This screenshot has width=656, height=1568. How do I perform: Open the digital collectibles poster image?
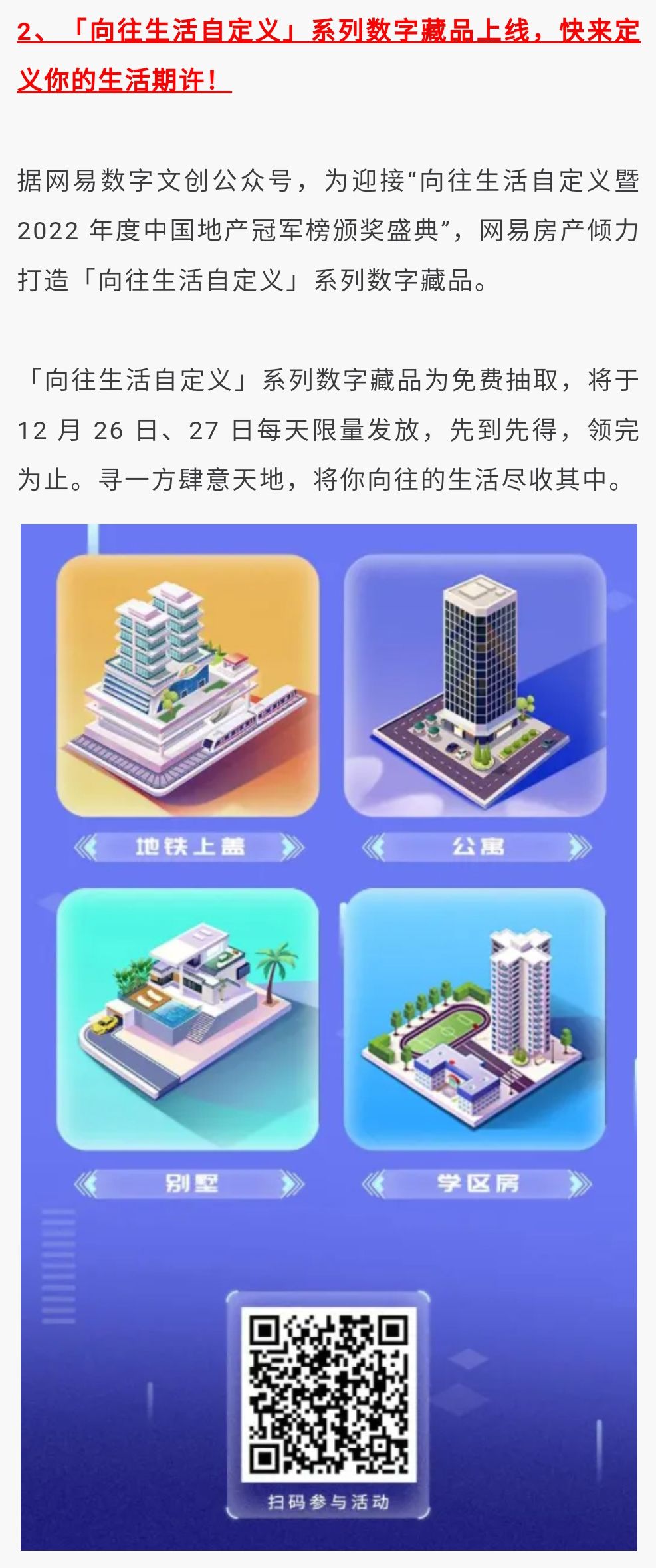click(328, 1037)
